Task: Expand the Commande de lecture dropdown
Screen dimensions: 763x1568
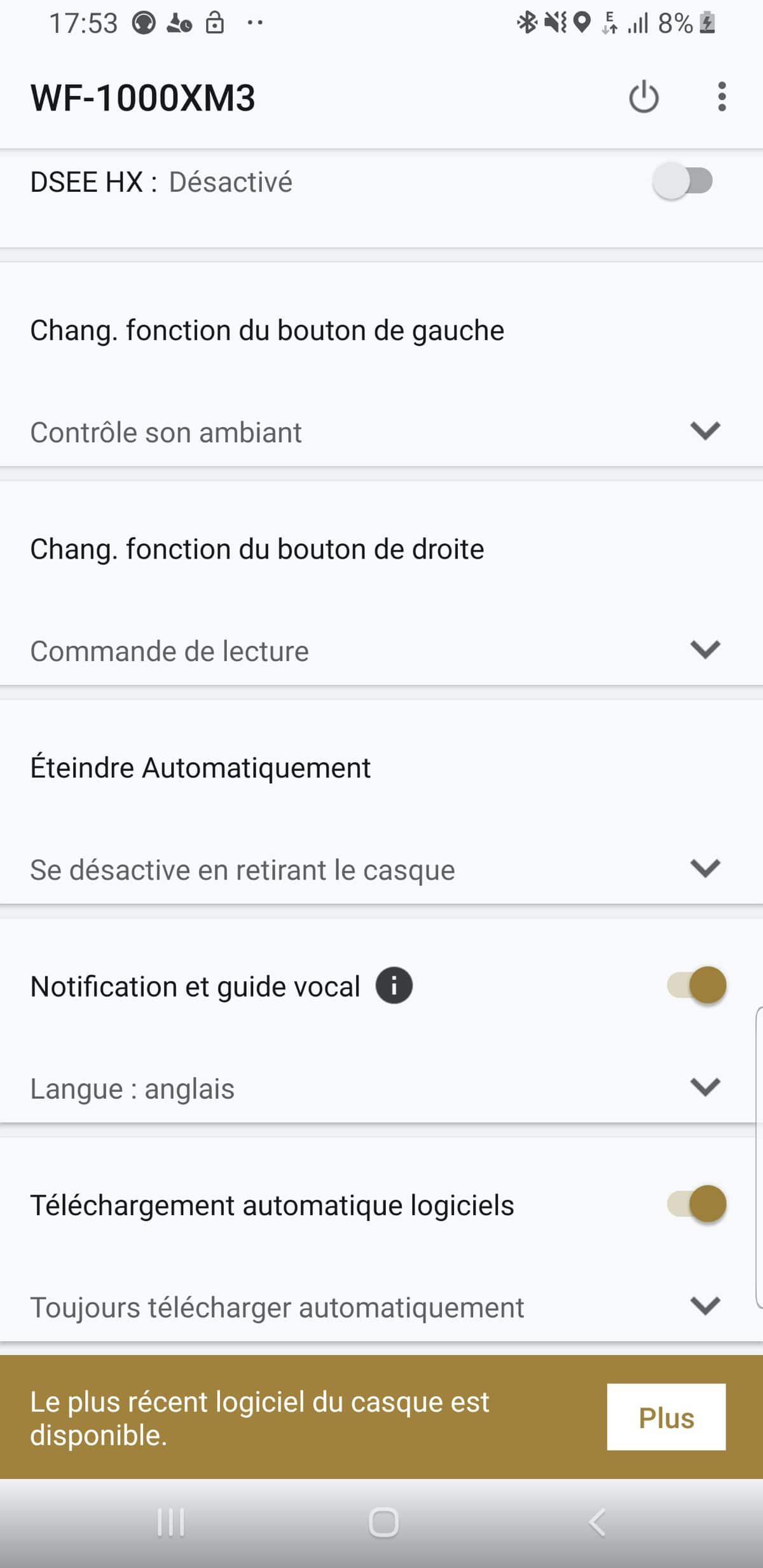Action: 381,651
